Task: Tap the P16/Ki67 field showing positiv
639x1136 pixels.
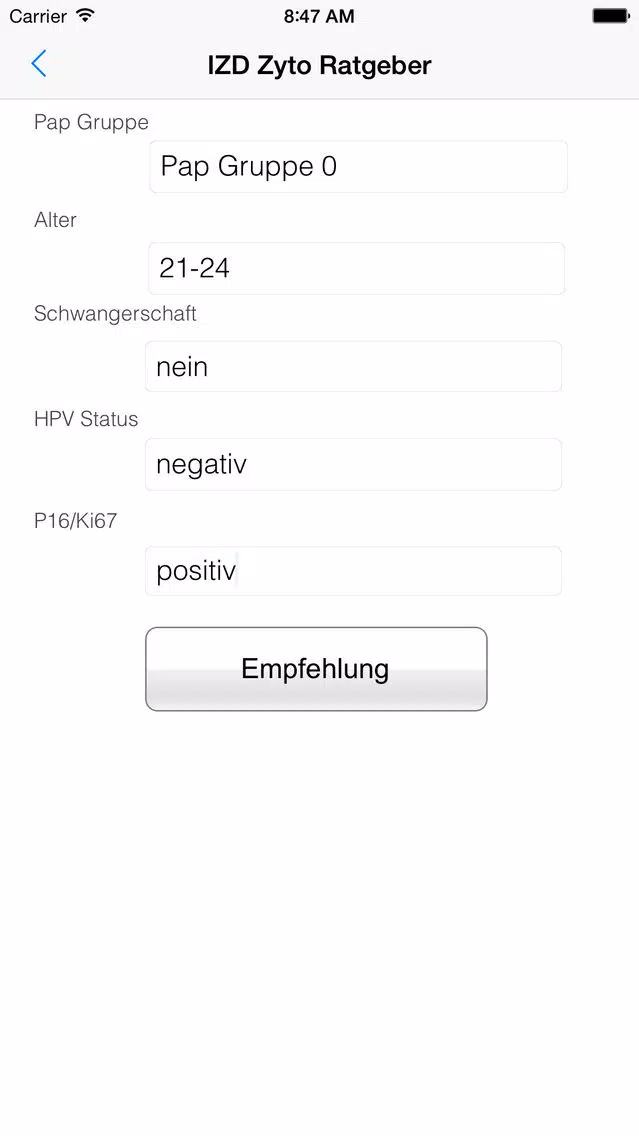Action: 354,571
